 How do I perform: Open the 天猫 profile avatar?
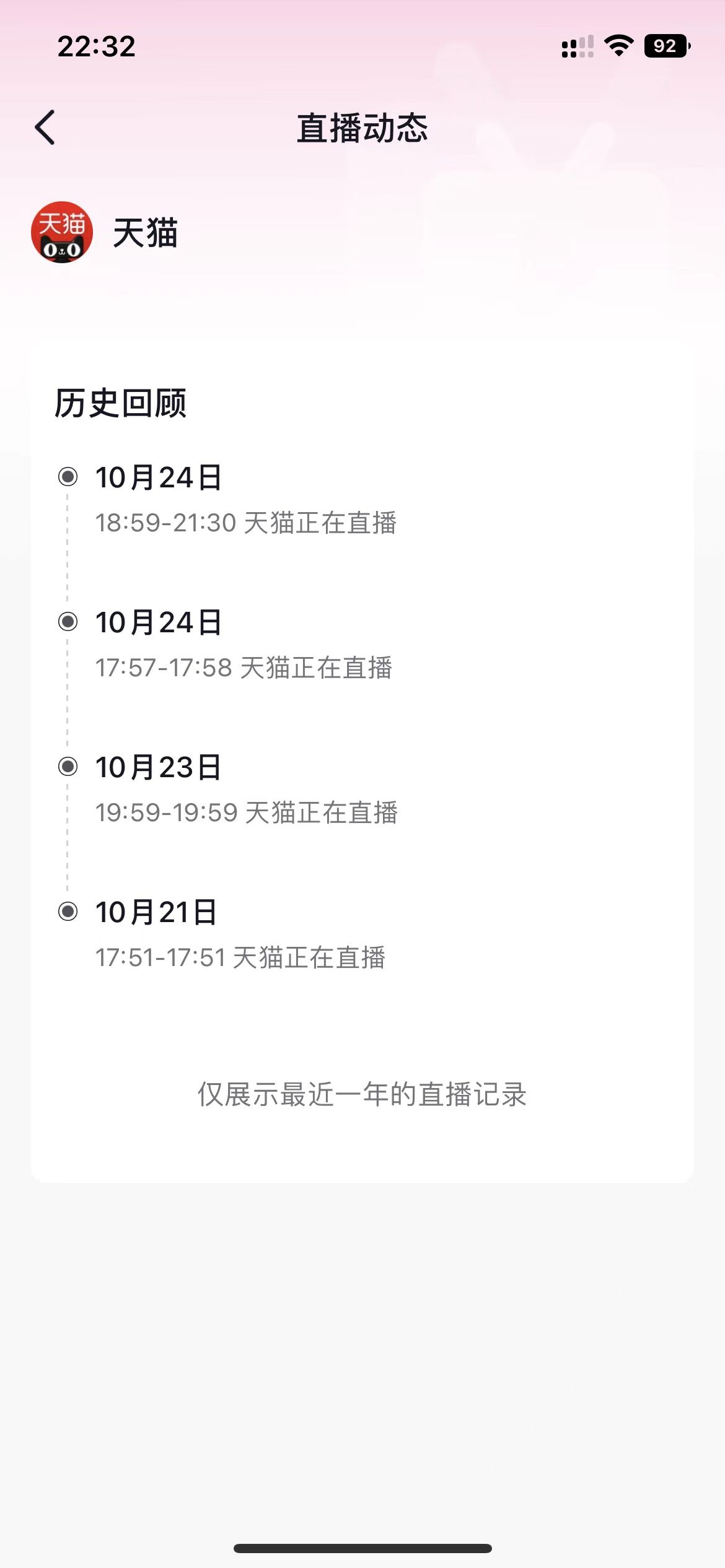click(x=62, y=232)
